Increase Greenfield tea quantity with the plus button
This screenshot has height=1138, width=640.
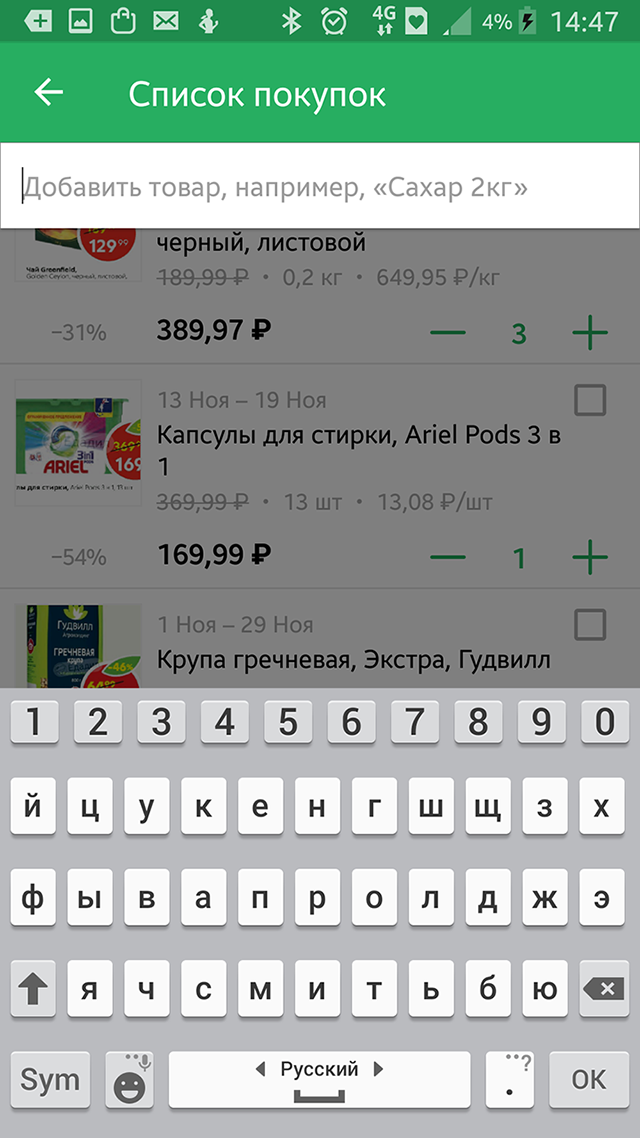tap(590, 333)
